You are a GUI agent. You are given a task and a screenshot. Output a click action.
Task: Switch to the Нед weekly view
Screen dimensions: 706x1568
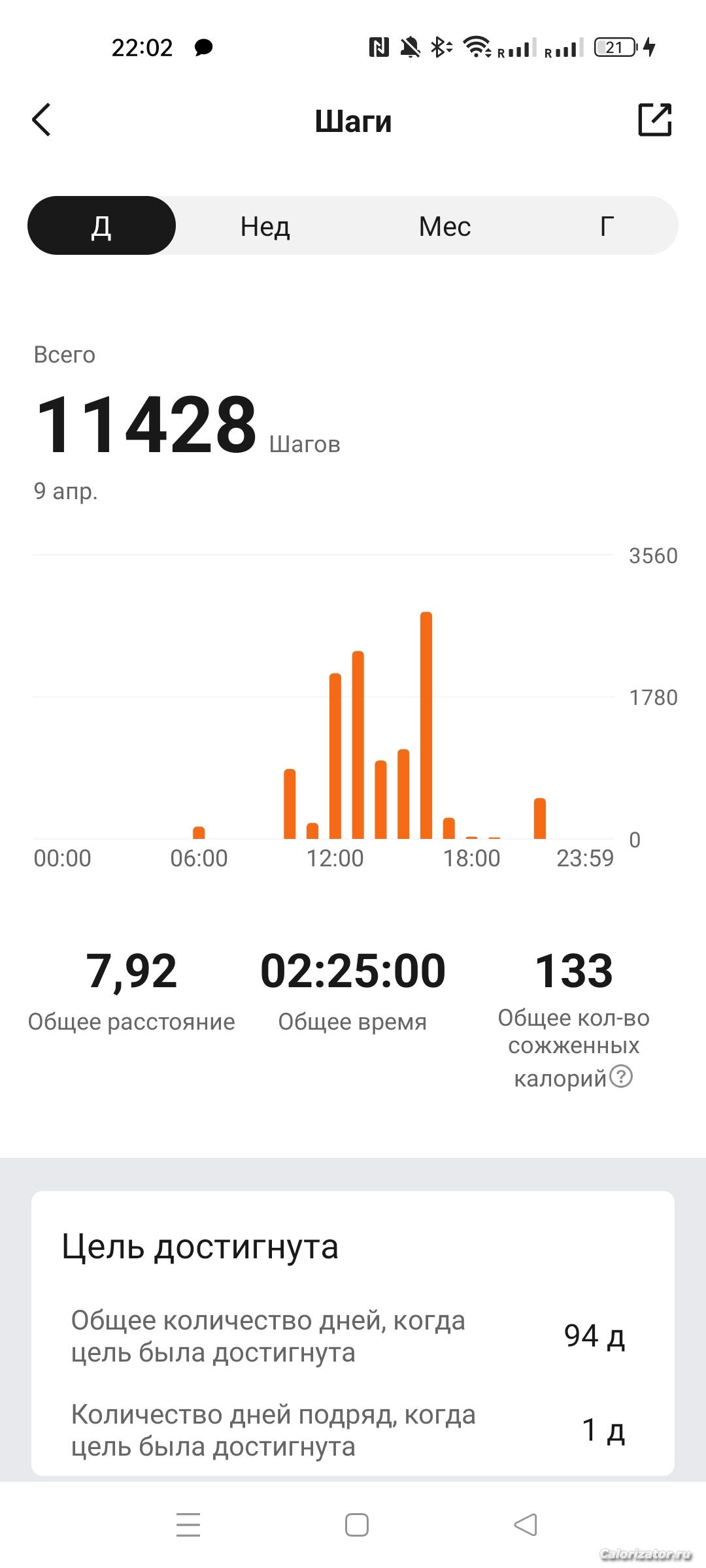point(265,226)
